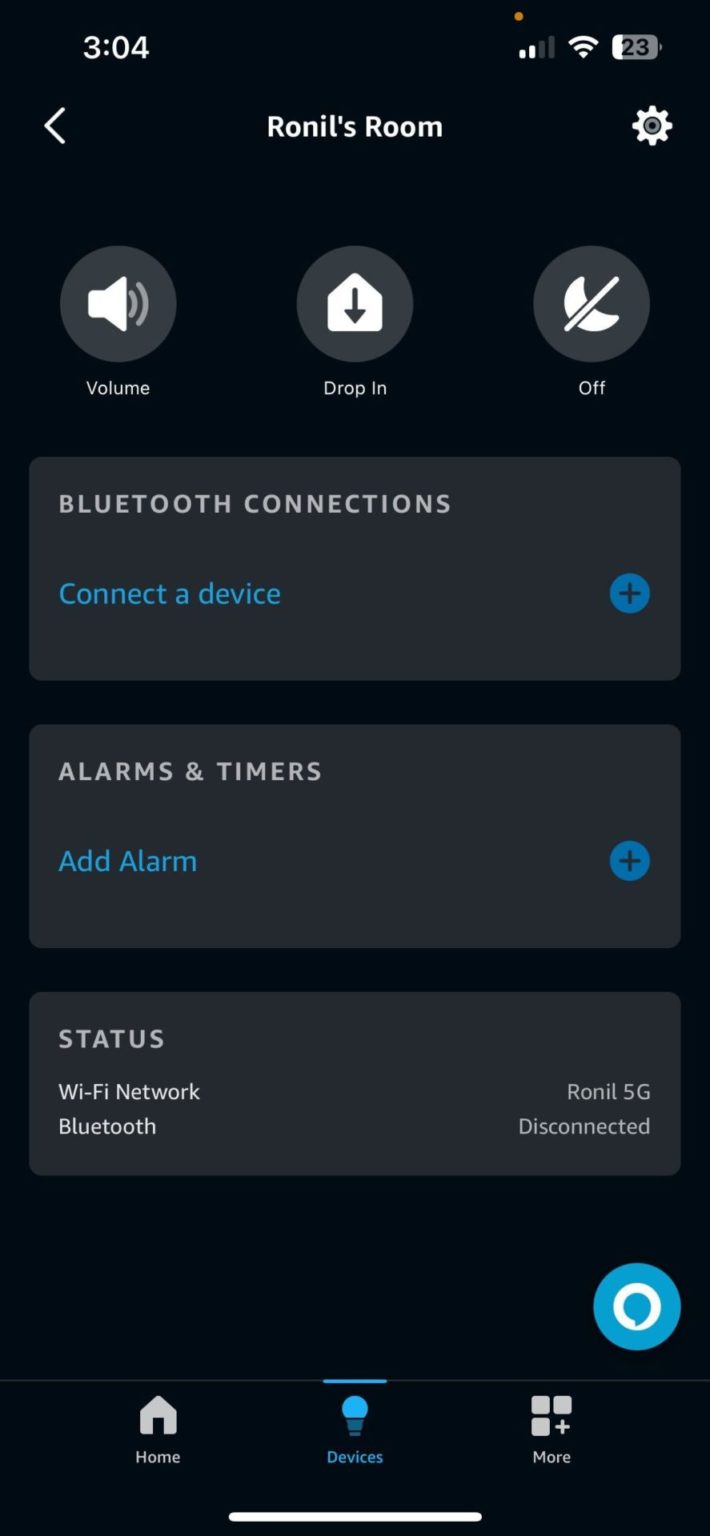Tap the plus icon beside Add Alarm

(629, 861)
